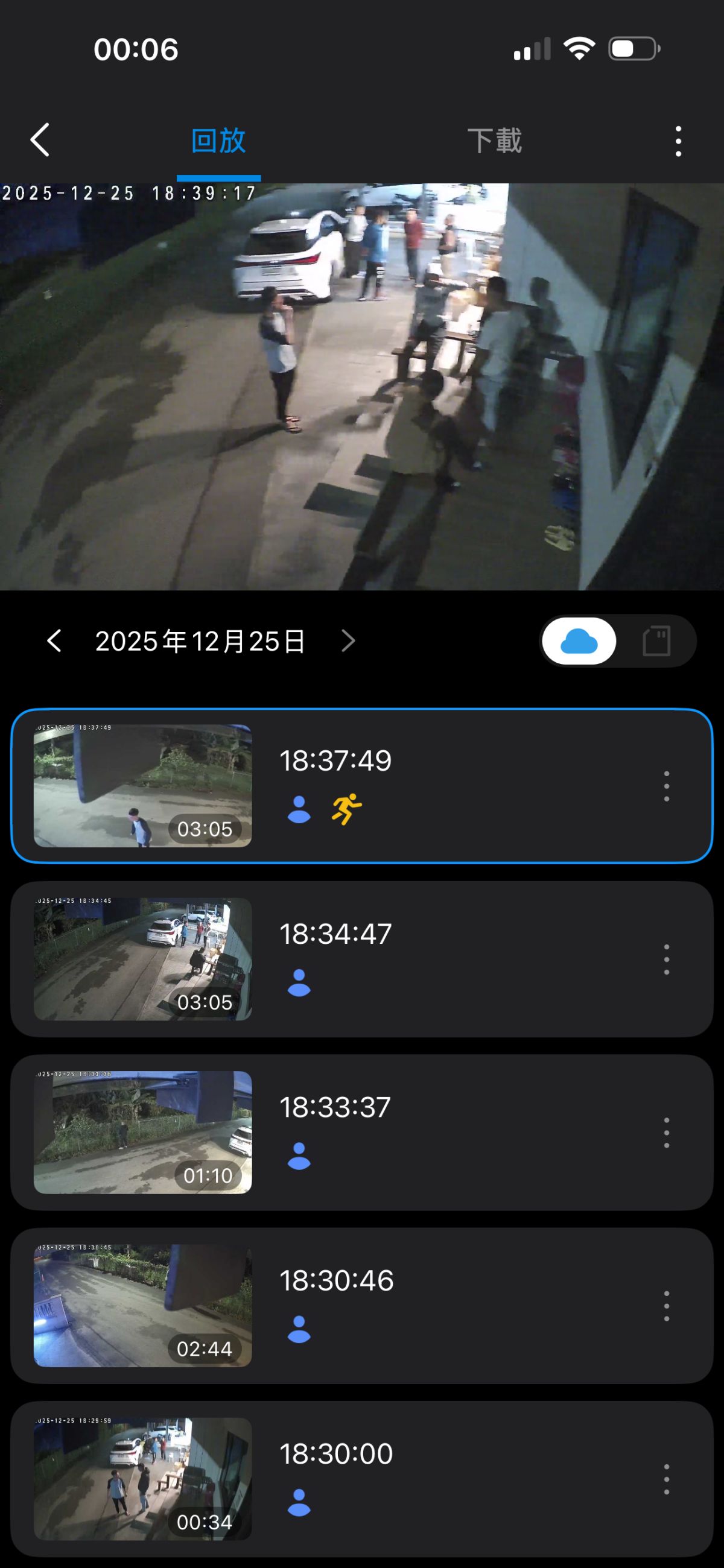
Task: Open more options for 18:33:37 clip
Action: 666,1133
